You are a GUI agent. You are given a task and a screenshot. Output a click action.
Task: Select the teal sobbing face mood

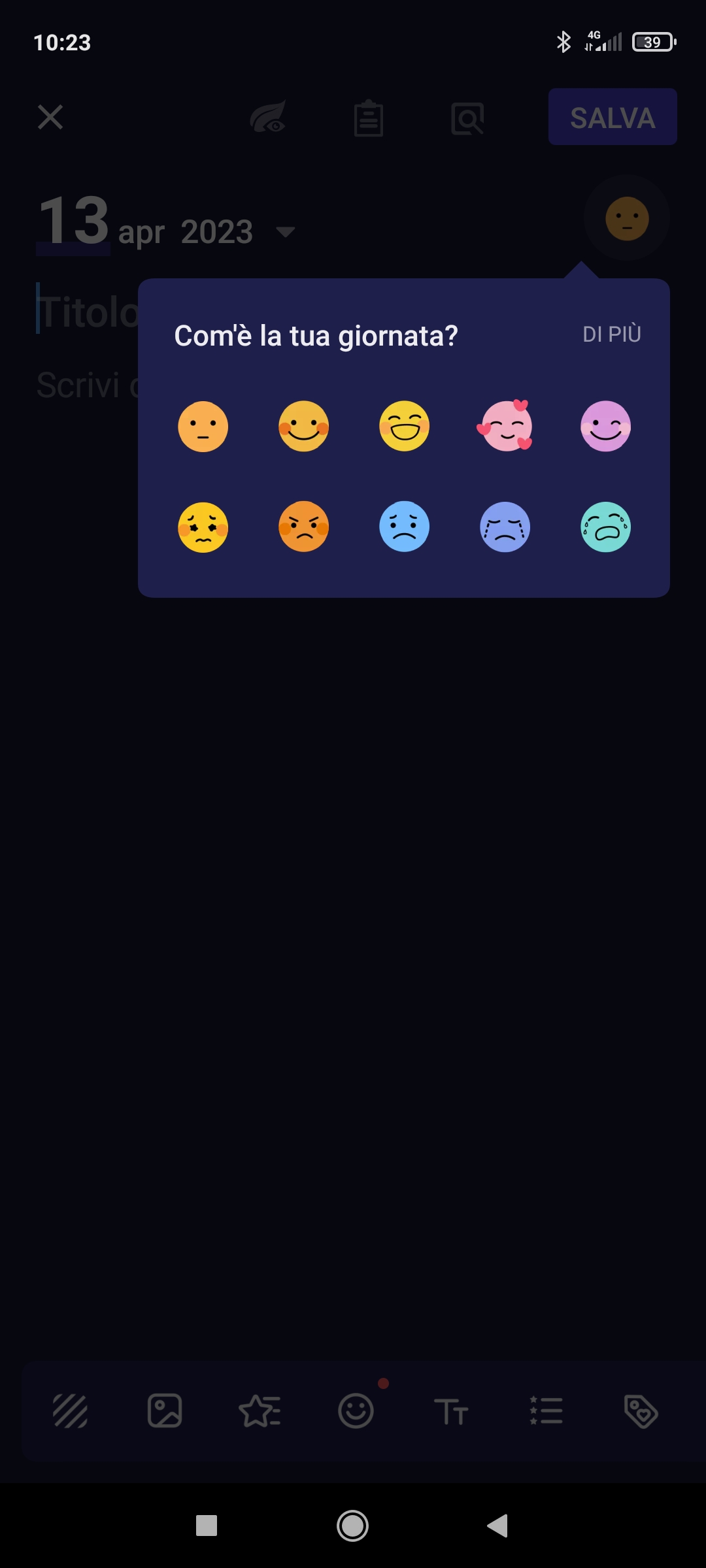(x=605, y=527)
